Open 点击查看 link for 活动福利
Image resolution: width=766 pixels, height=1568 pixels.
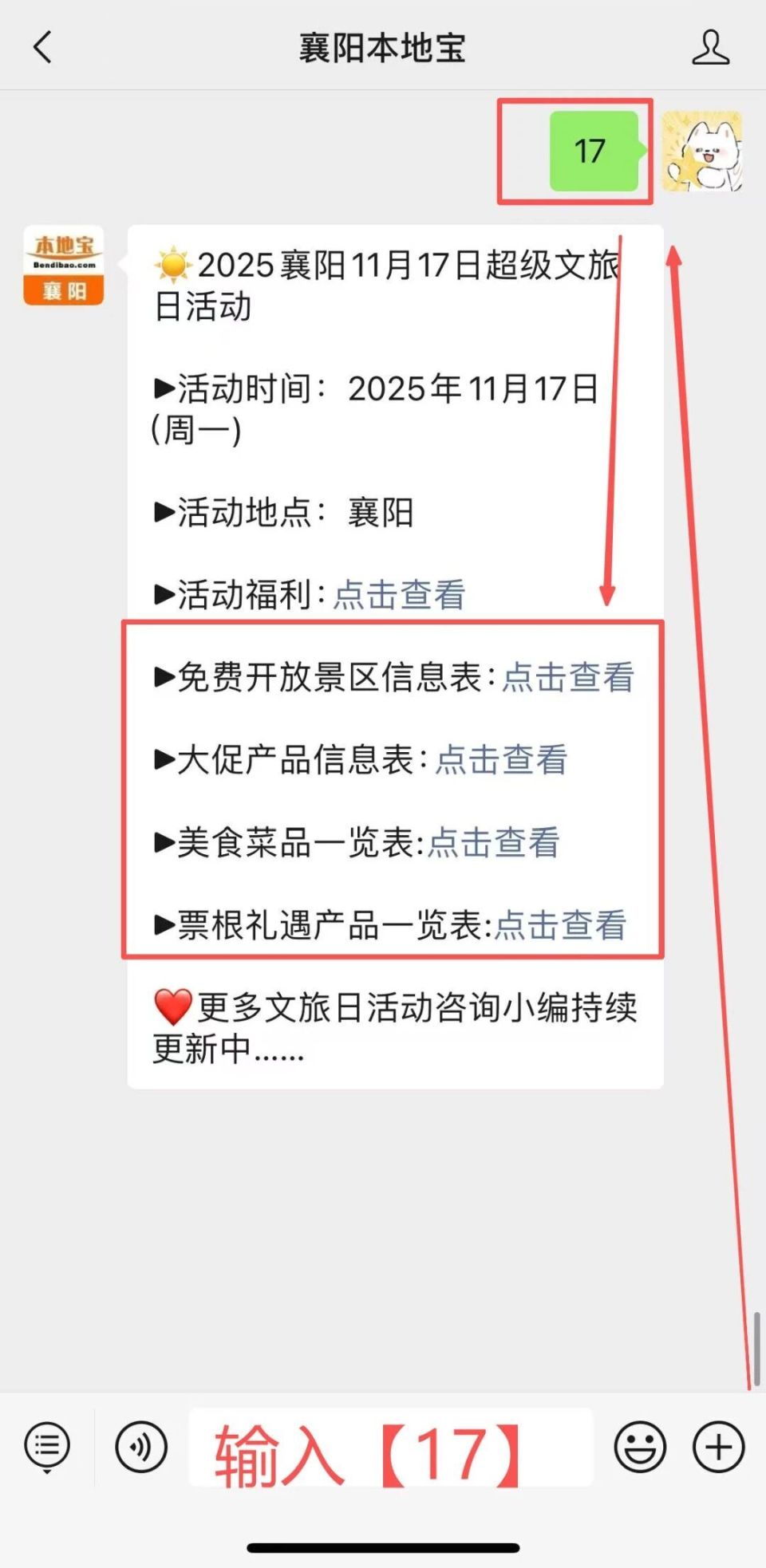pyautogui.click(x=399, y=593)
